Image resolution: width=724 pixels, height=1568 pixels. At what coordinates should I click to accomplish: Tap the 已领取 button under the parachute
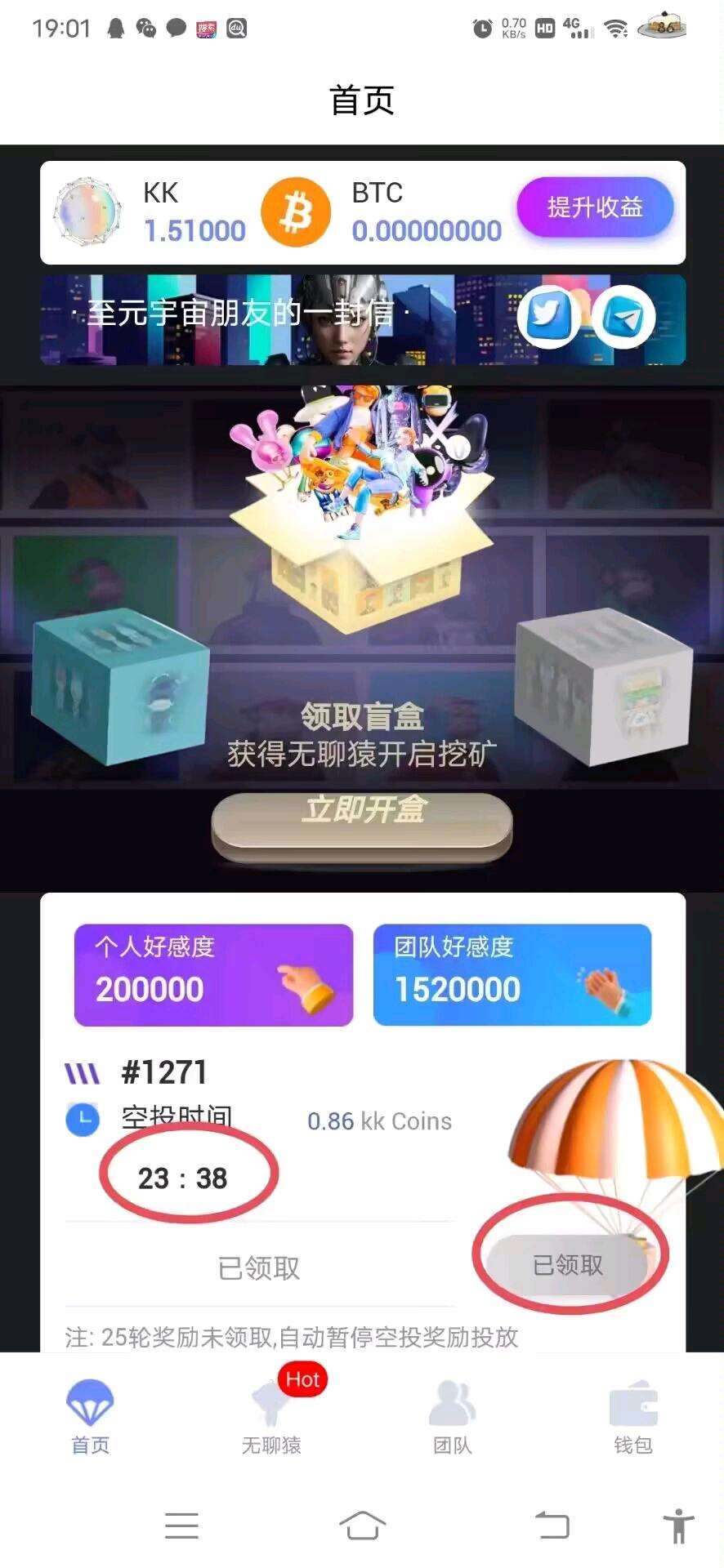point(568,1265)
